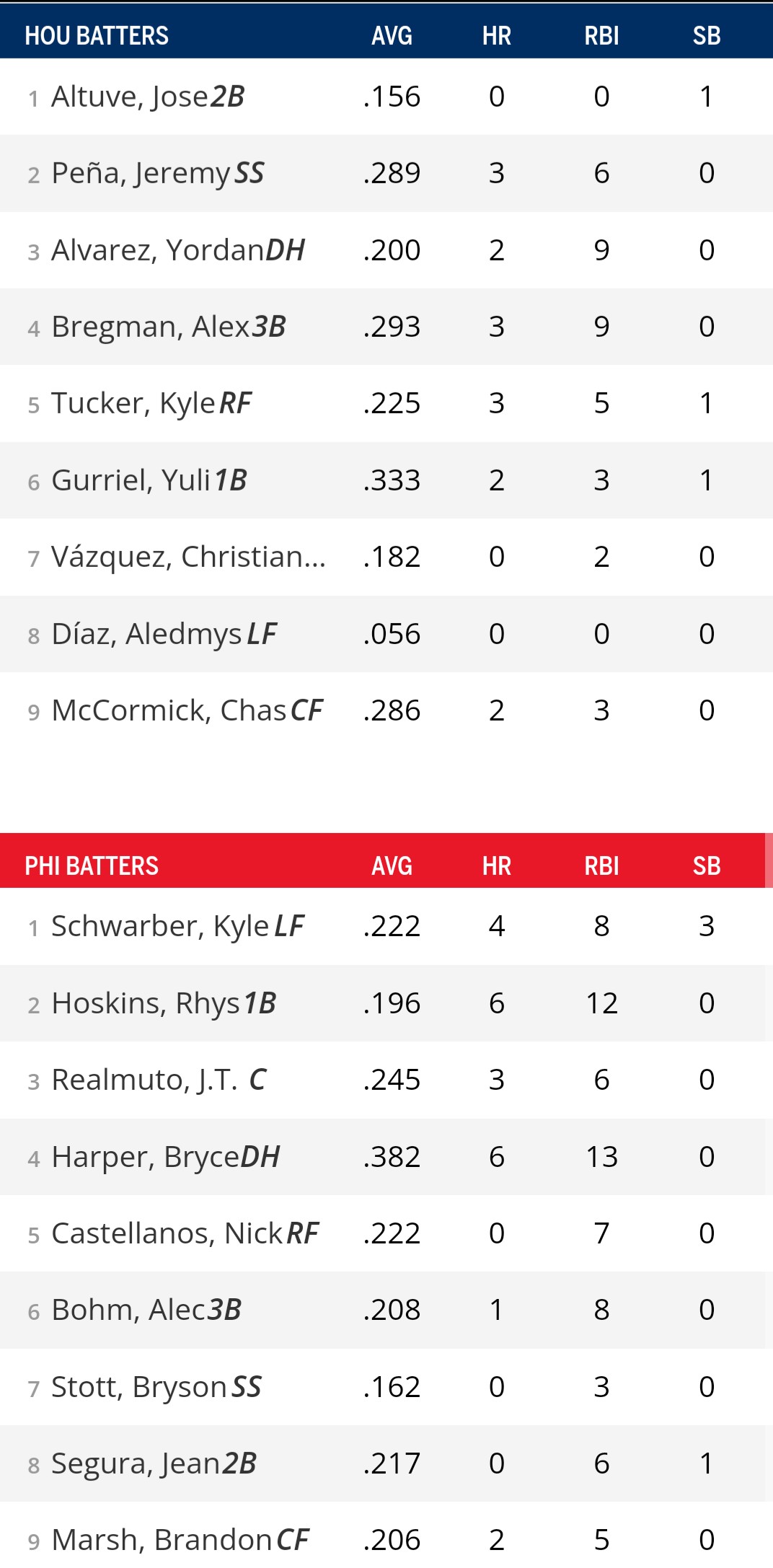View Jeremy Peña's player details
This screenshot has height=1568, width=773.
click(141, 173)
